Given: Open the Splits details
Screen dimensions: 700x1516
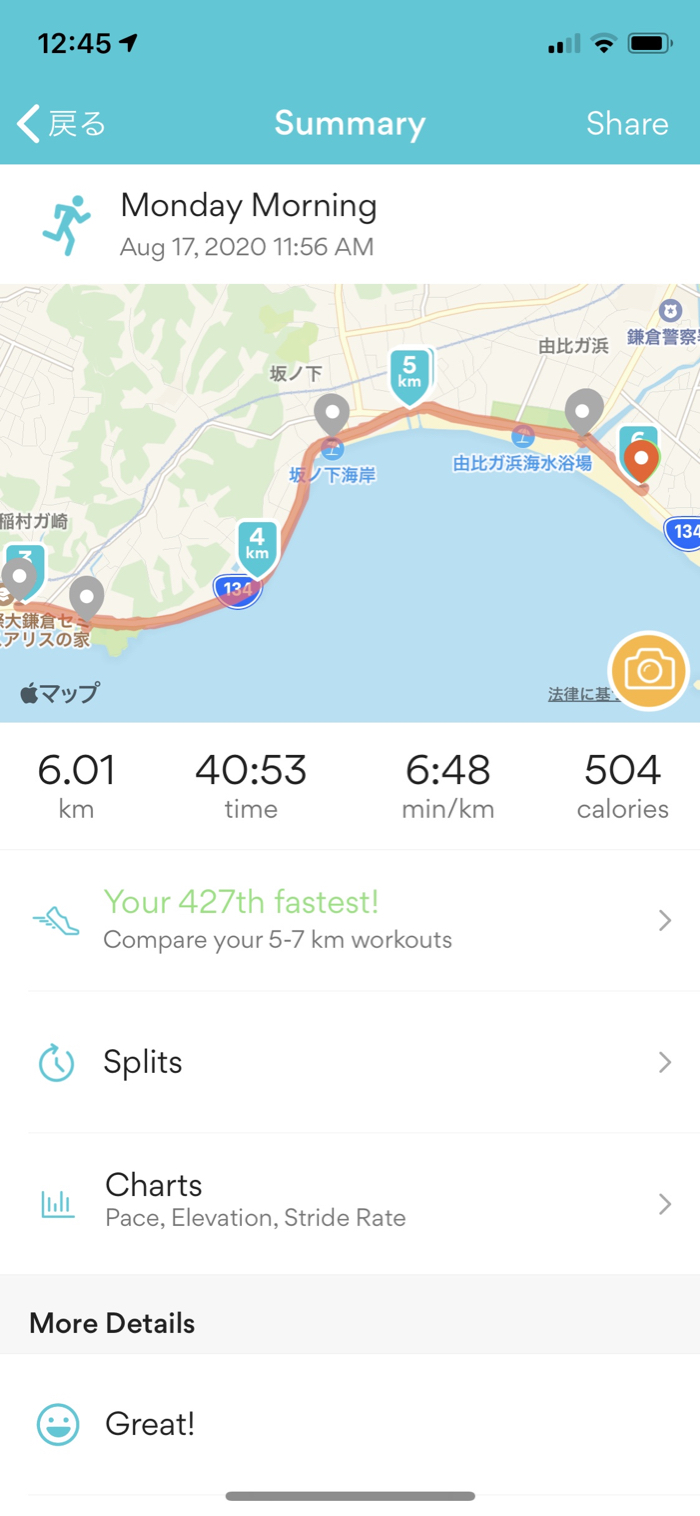Looking at the screenshot, I should point(350,1062).
